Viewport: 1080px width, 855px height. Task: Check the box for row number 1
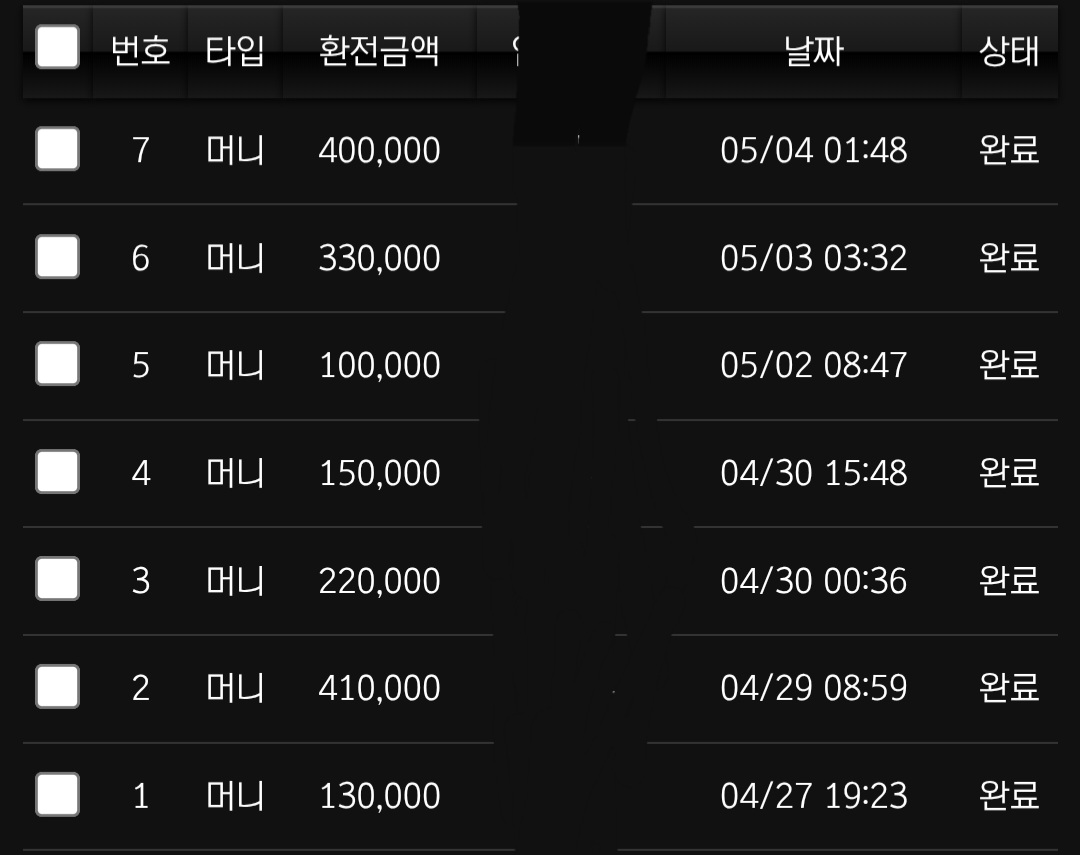point(57,794)
